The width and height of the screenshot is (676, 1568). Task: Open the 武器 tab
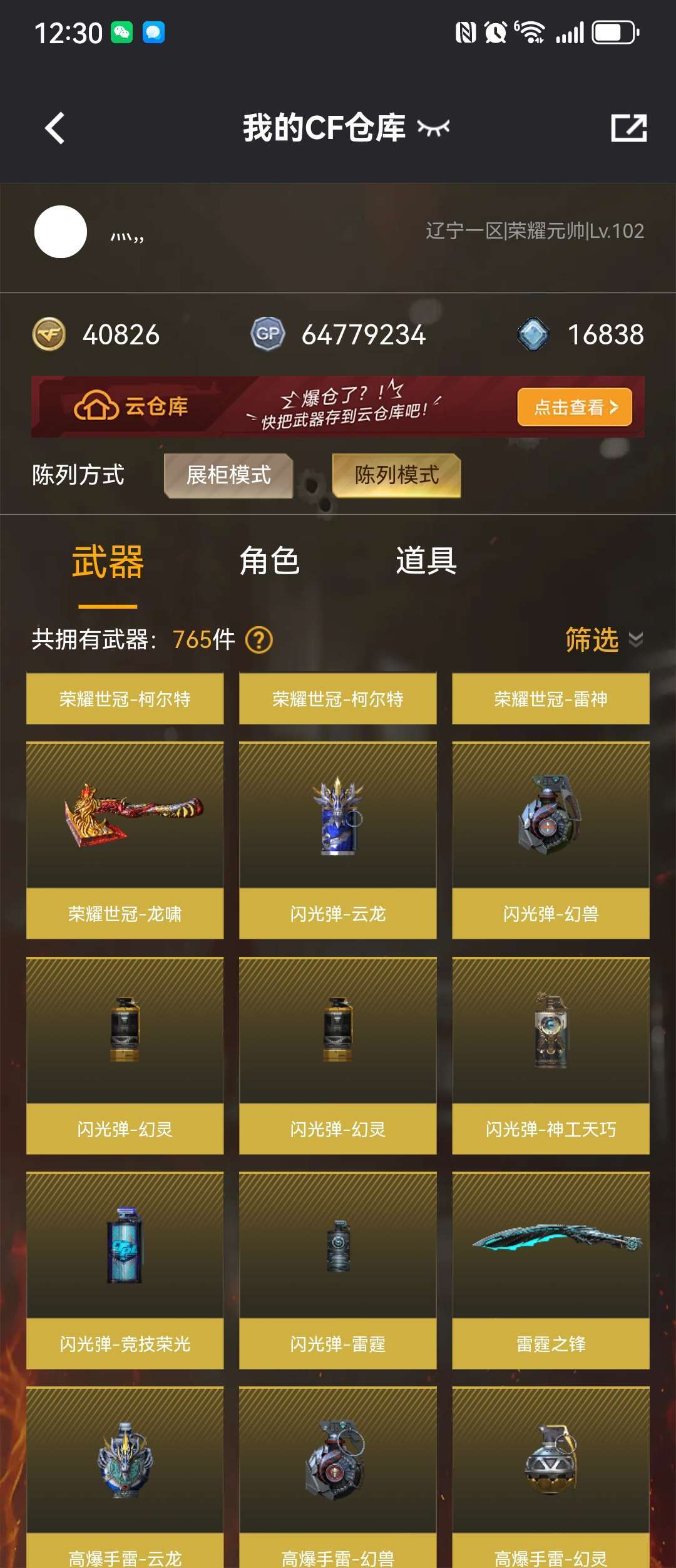pos(108,562)
